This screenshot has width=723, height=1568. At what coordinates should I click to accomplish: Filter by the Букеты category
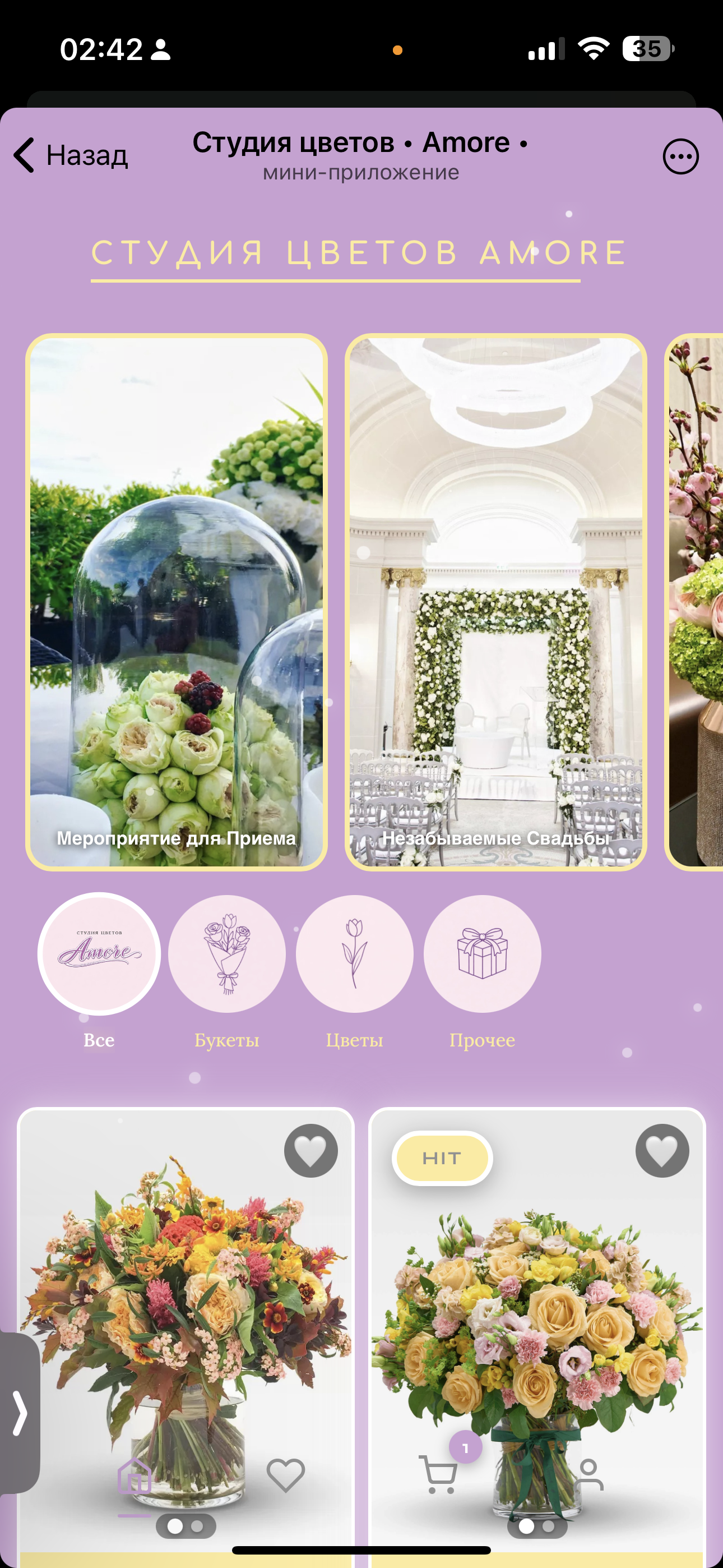tap(226, 954)
